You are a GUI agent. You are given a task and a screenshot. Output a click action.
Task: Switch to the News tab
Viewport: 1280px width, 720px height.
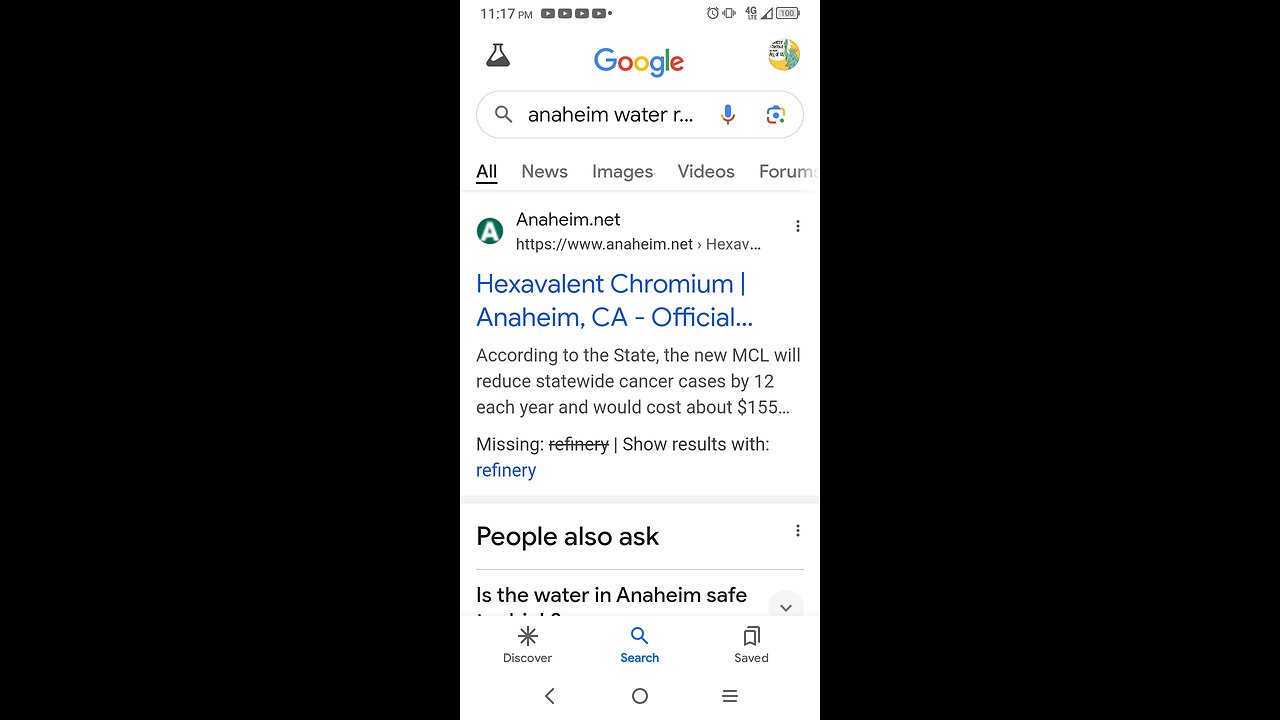coord(544,171)
